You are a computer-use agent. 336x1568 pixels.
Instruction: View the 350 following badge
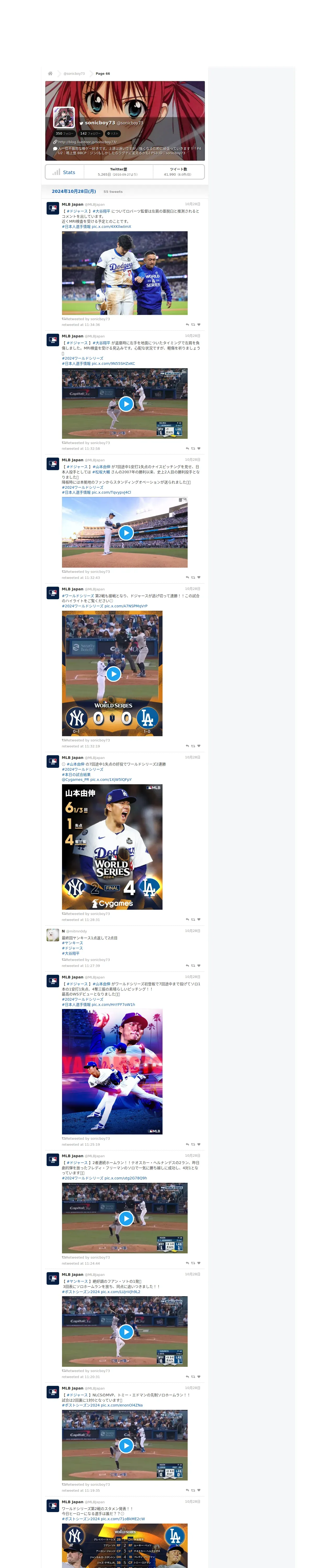coord(64,133)
